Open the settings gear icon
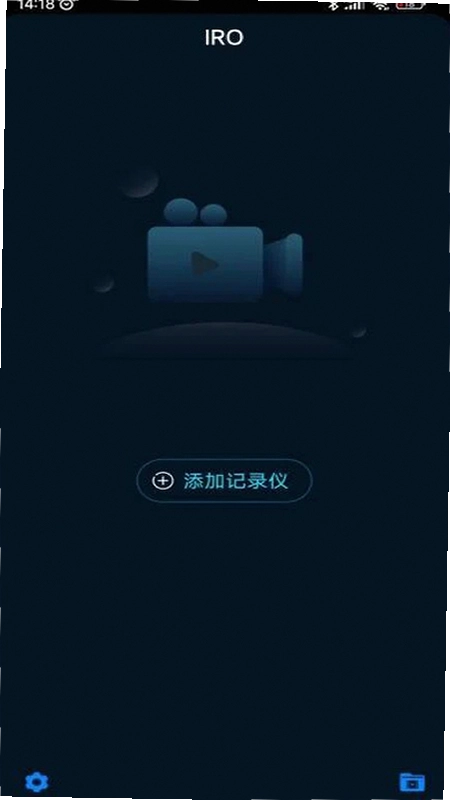This screenshot has width=450, height=800. pos(37,782)
